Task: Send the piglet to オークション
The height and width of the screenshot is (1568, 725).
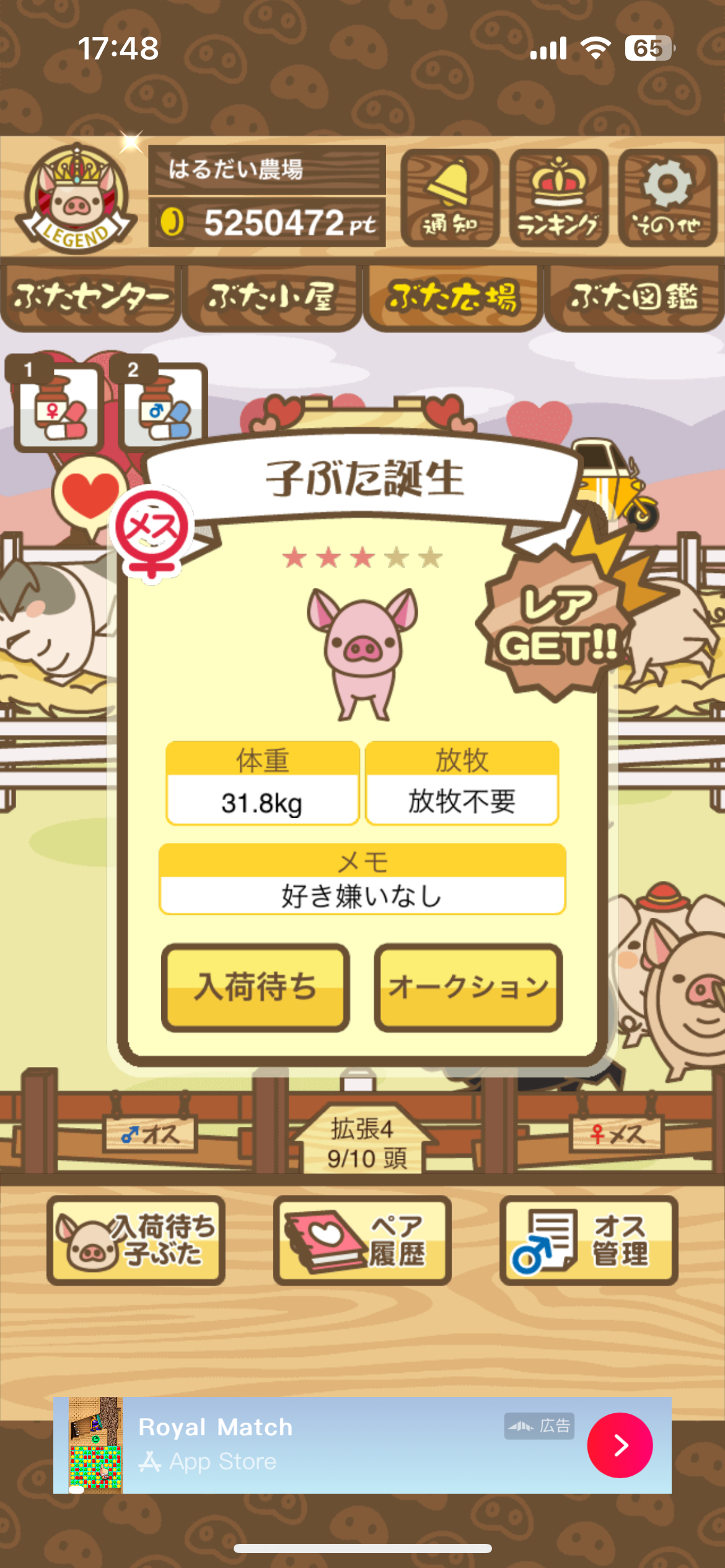Action: 468,987
